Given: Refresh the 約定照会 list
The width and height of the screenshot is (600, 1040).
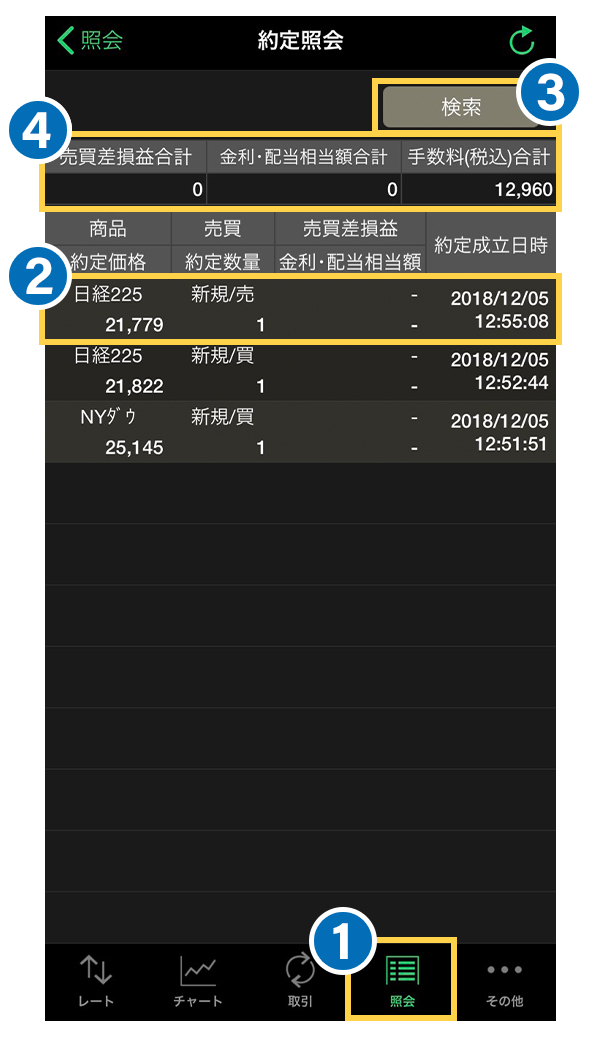Looking at the screenshot, I should coord(521,41).
